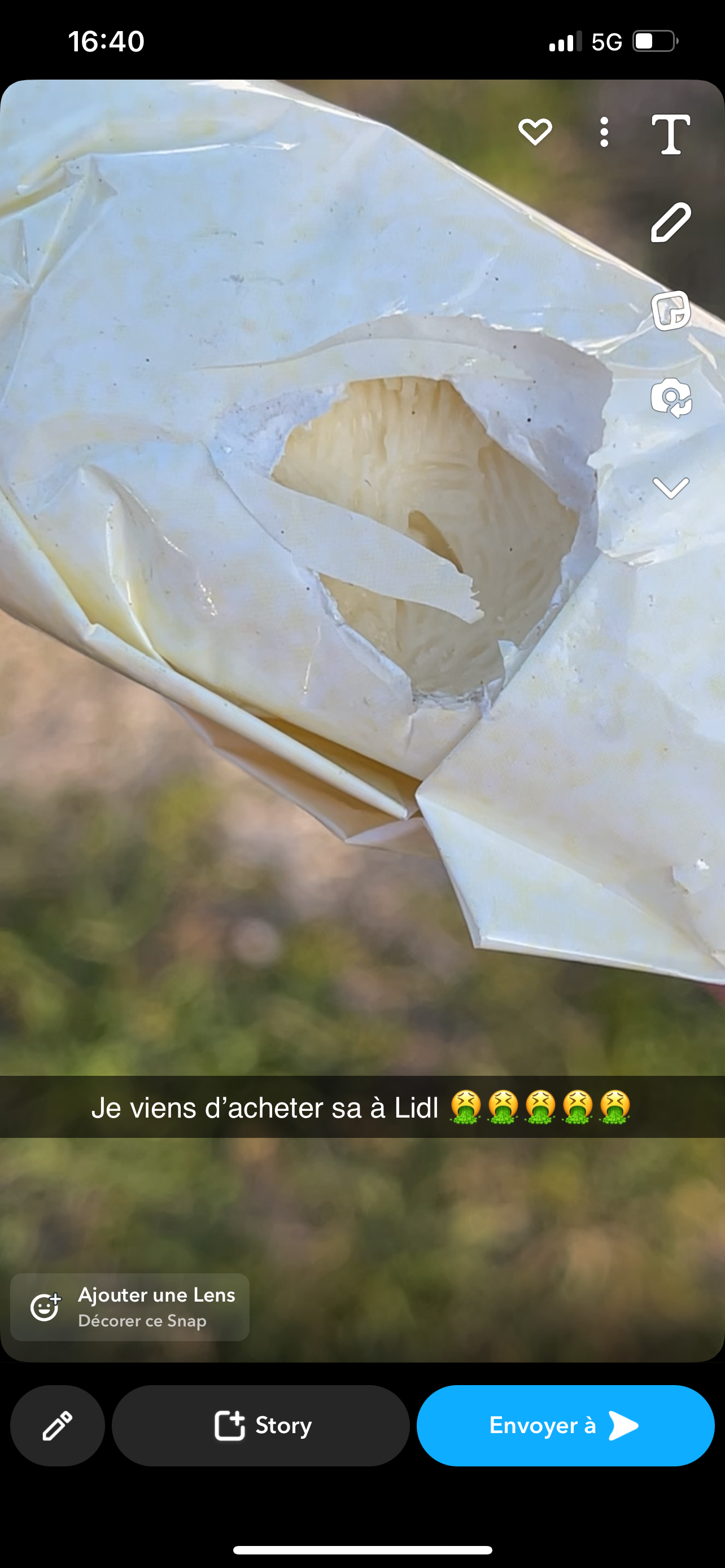
Task: Expand more editing tools with the chevron
Action: tap(670, 487)
